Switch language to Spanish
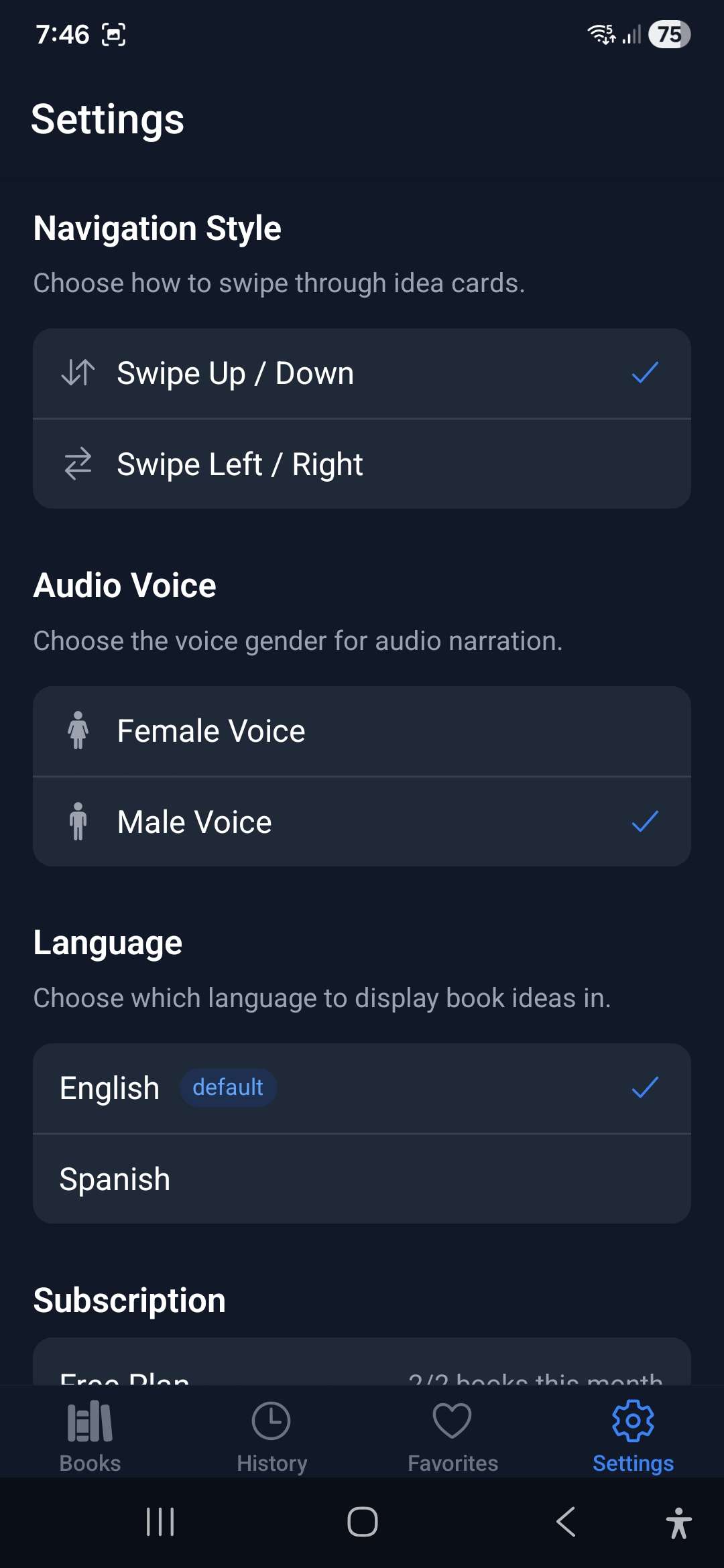The height and width of the screenshot is (1568, 724). coord(362,1177)
